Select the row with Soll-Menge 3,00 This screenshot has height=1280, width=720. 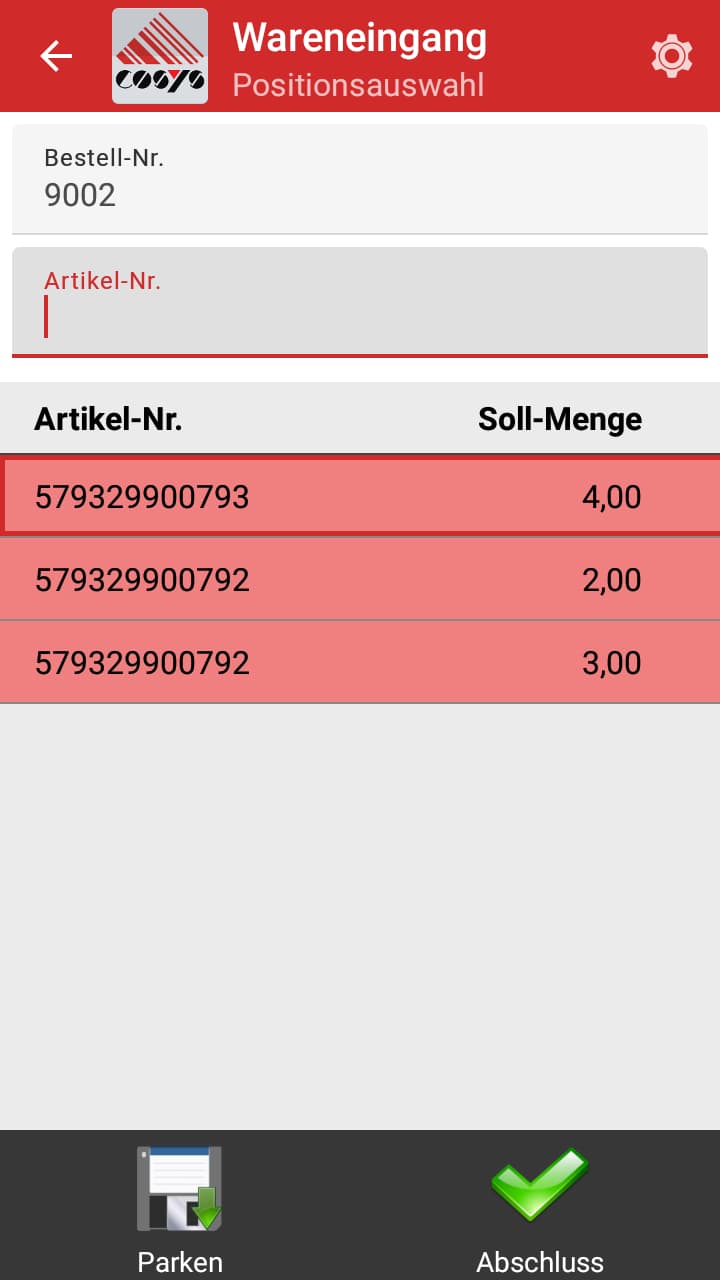click(x=360, y=661)
